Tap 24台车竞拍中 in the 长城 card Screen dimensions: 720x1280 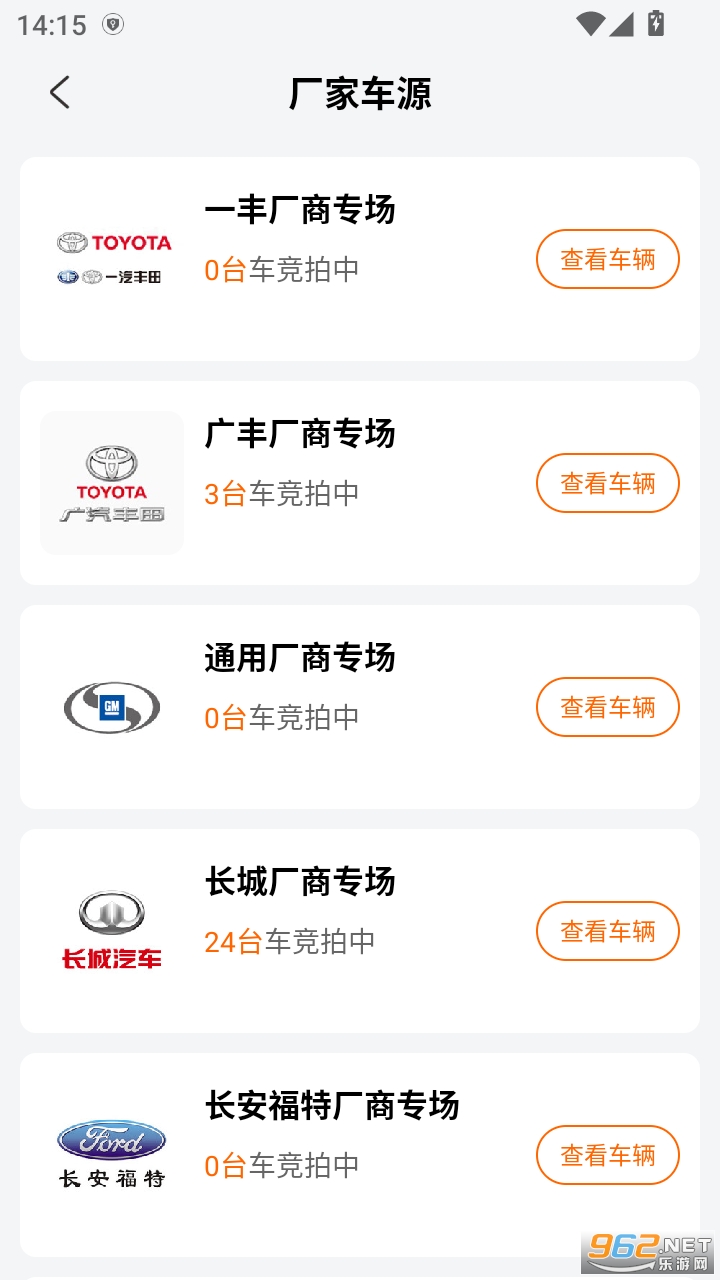290,941
